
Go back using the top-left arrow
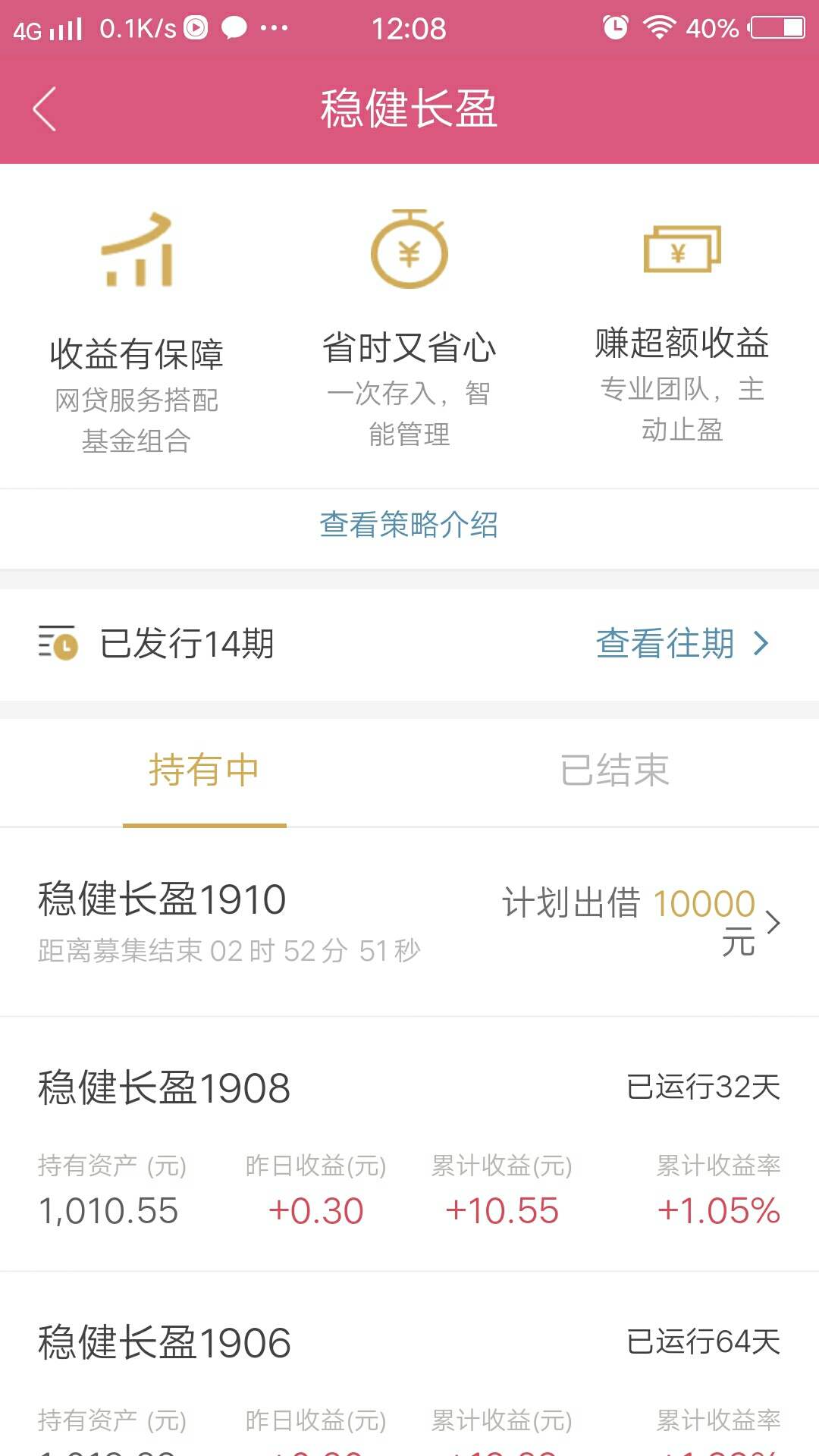pyautogui.click(x=45, y=109)
